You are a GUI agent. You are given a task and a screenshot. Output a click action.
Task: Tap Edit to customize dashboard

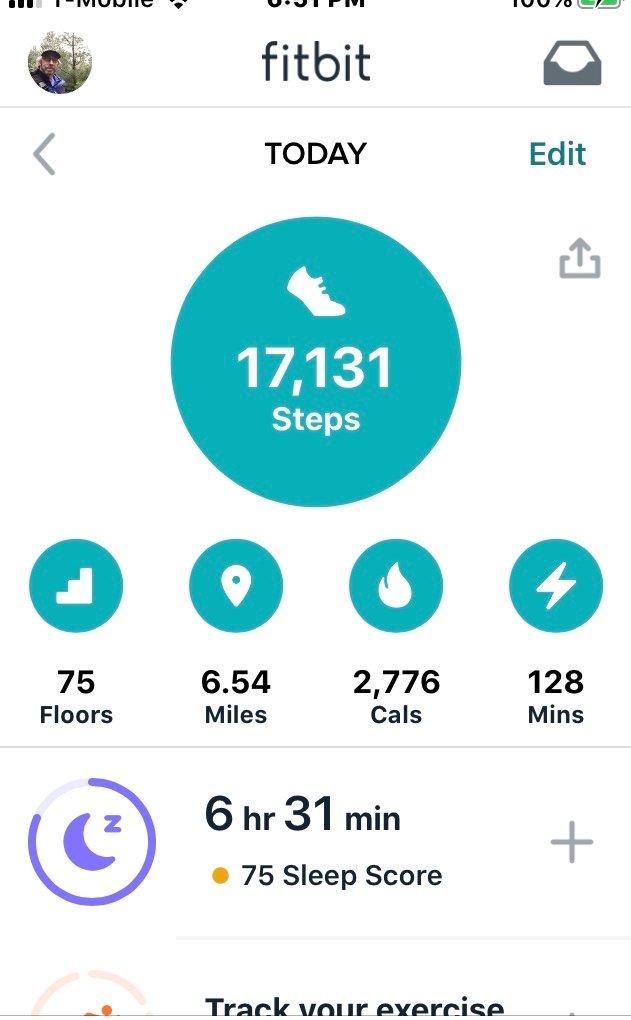[x=557, y=154]
